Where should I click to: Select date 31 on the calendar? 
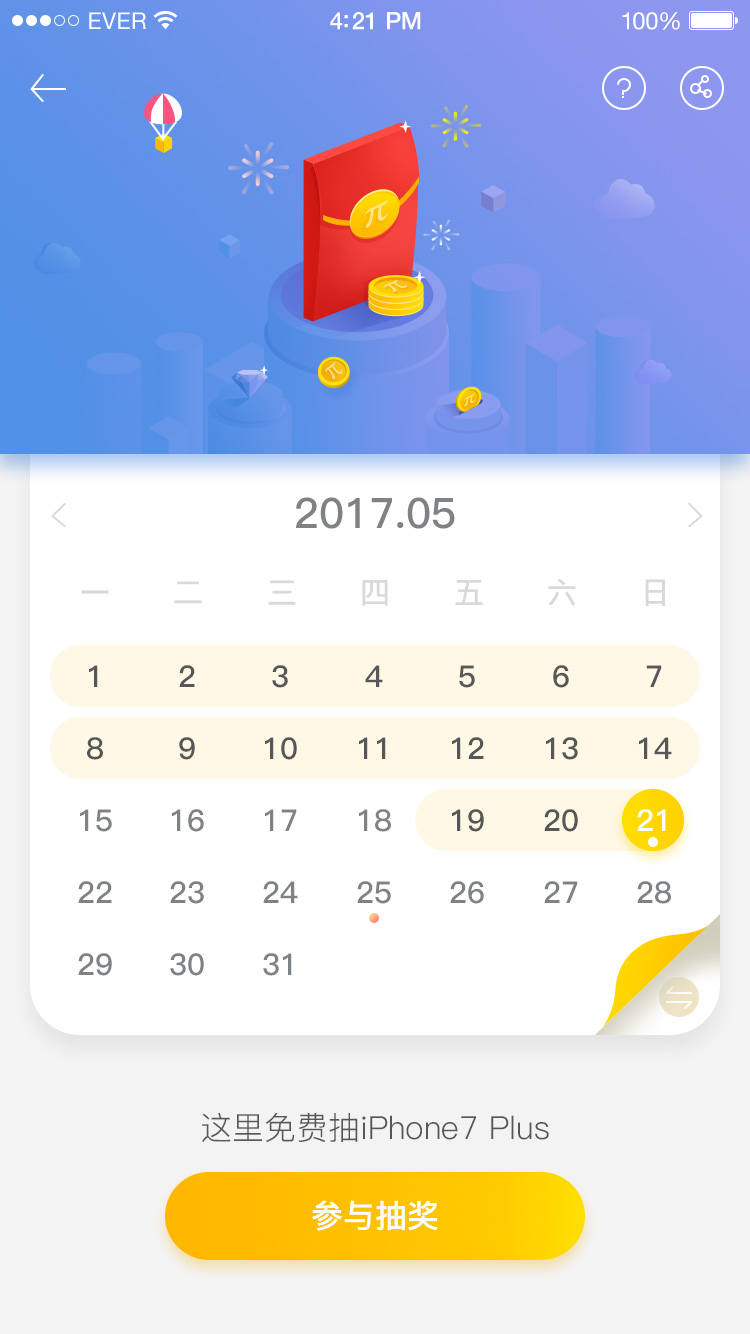(279, 965)
